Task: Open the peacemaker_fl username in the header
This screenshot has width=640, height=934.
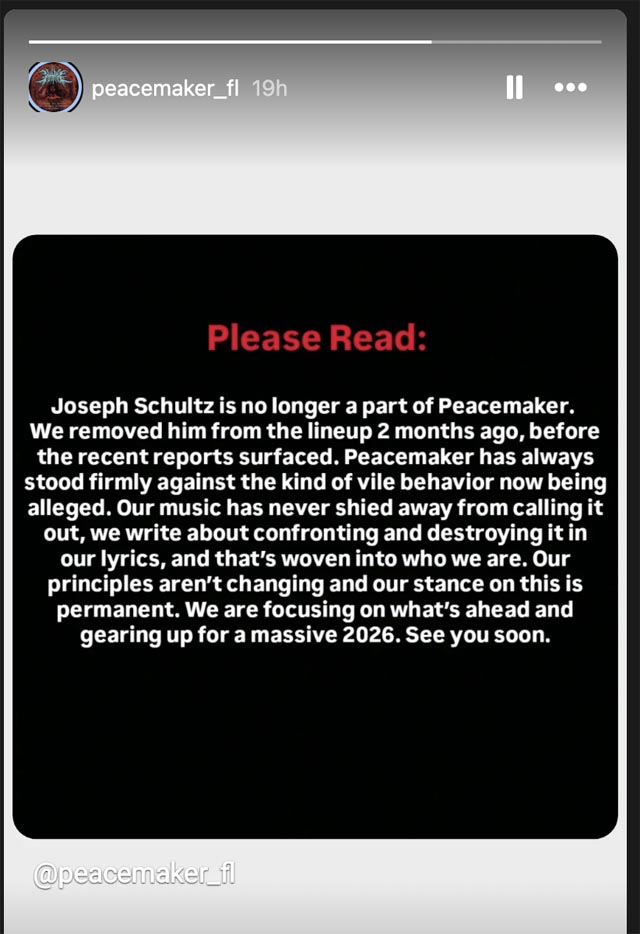Action: 165,88
